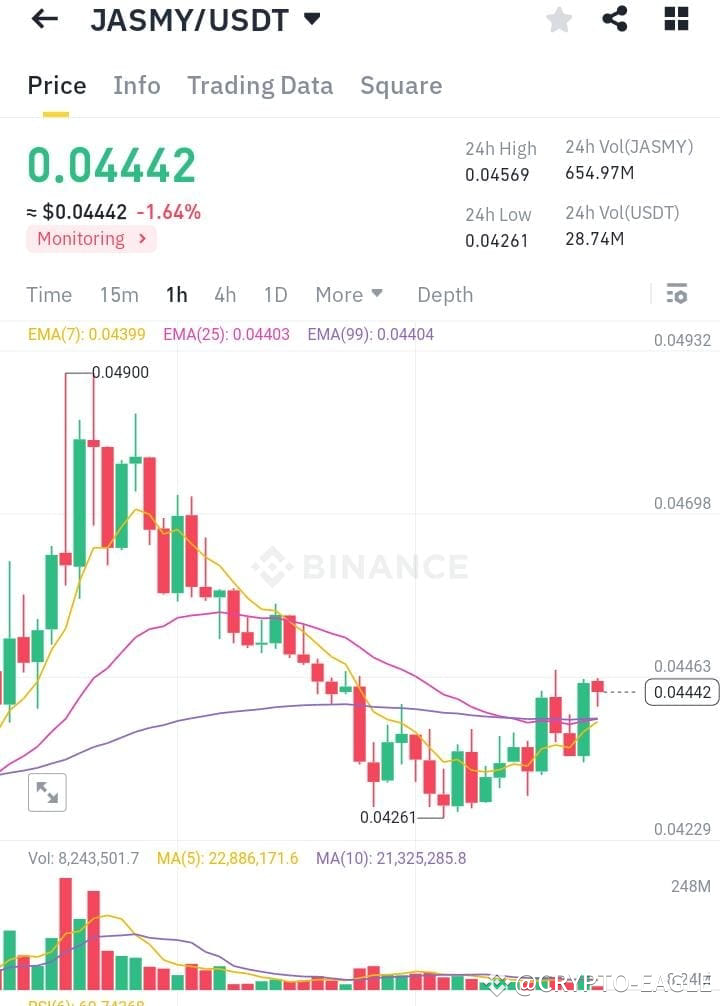This screenshot has height=1006, width=720.
Task: Open chart settings icon beside Depth
Action: pyautogui.click(x=677, y=293)
